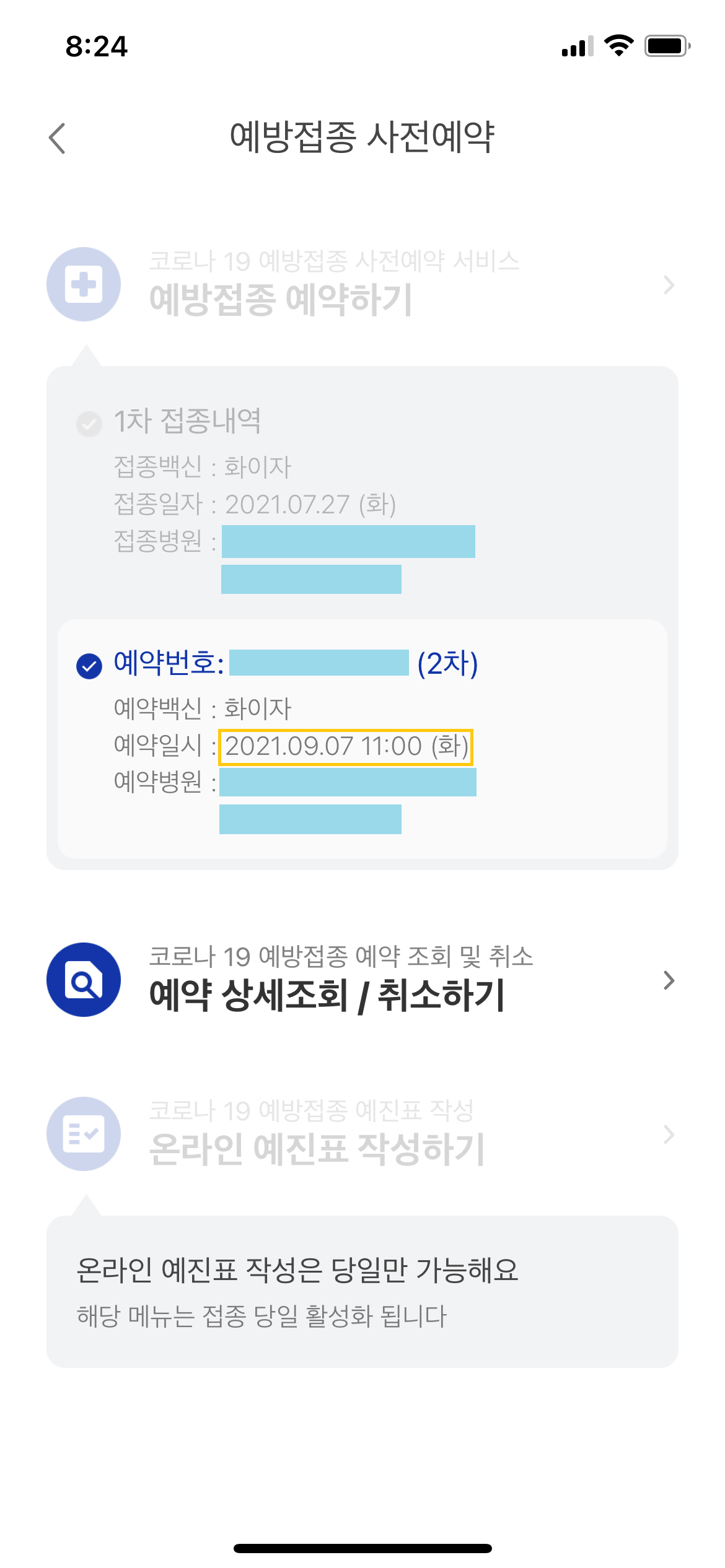Select the 2차 예약번호 reservation card
Viewport: 725px width, 1568px height.
[362, 739]
